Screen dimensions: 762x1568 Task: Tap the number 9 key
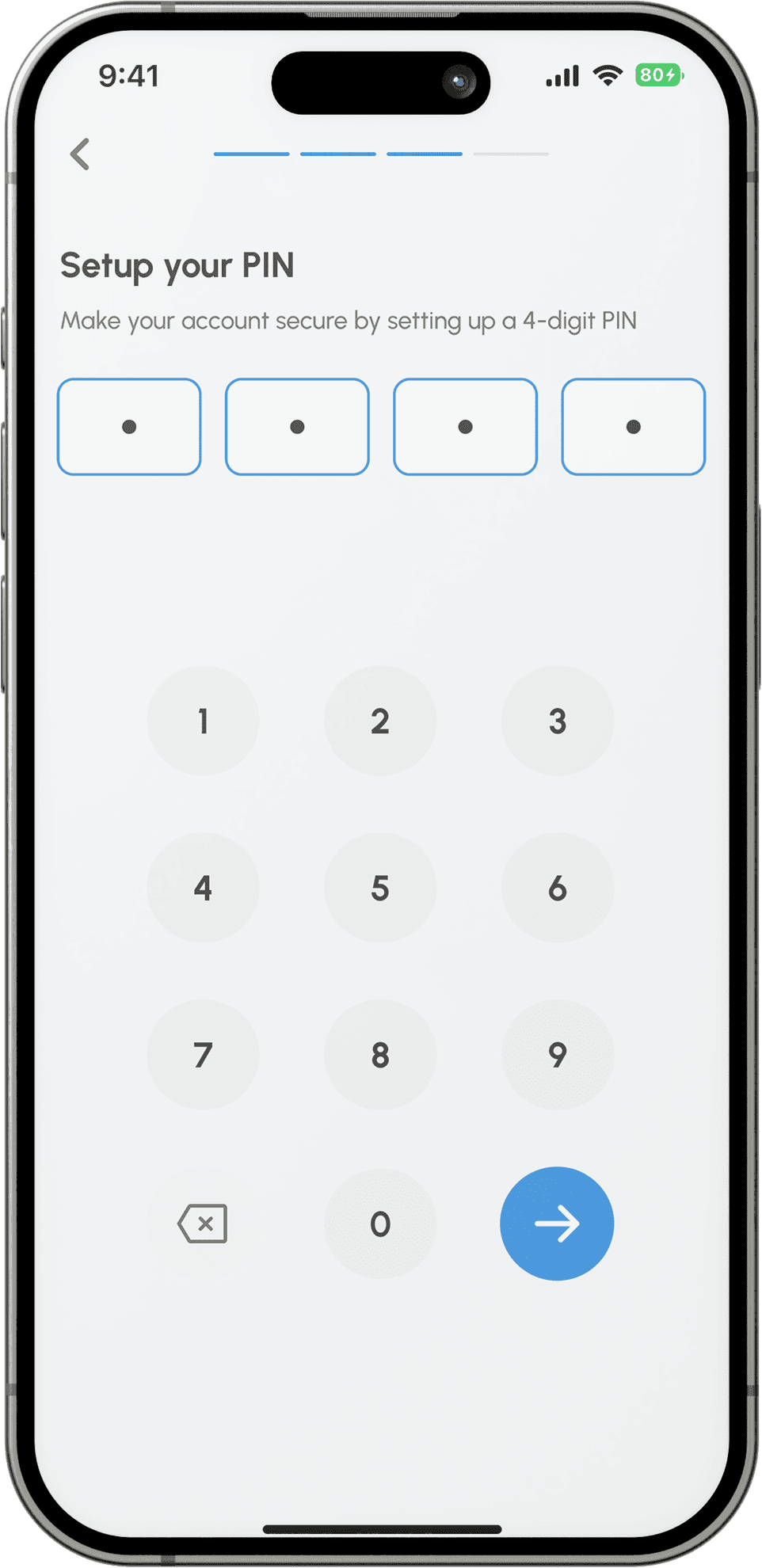point(558,1055)
